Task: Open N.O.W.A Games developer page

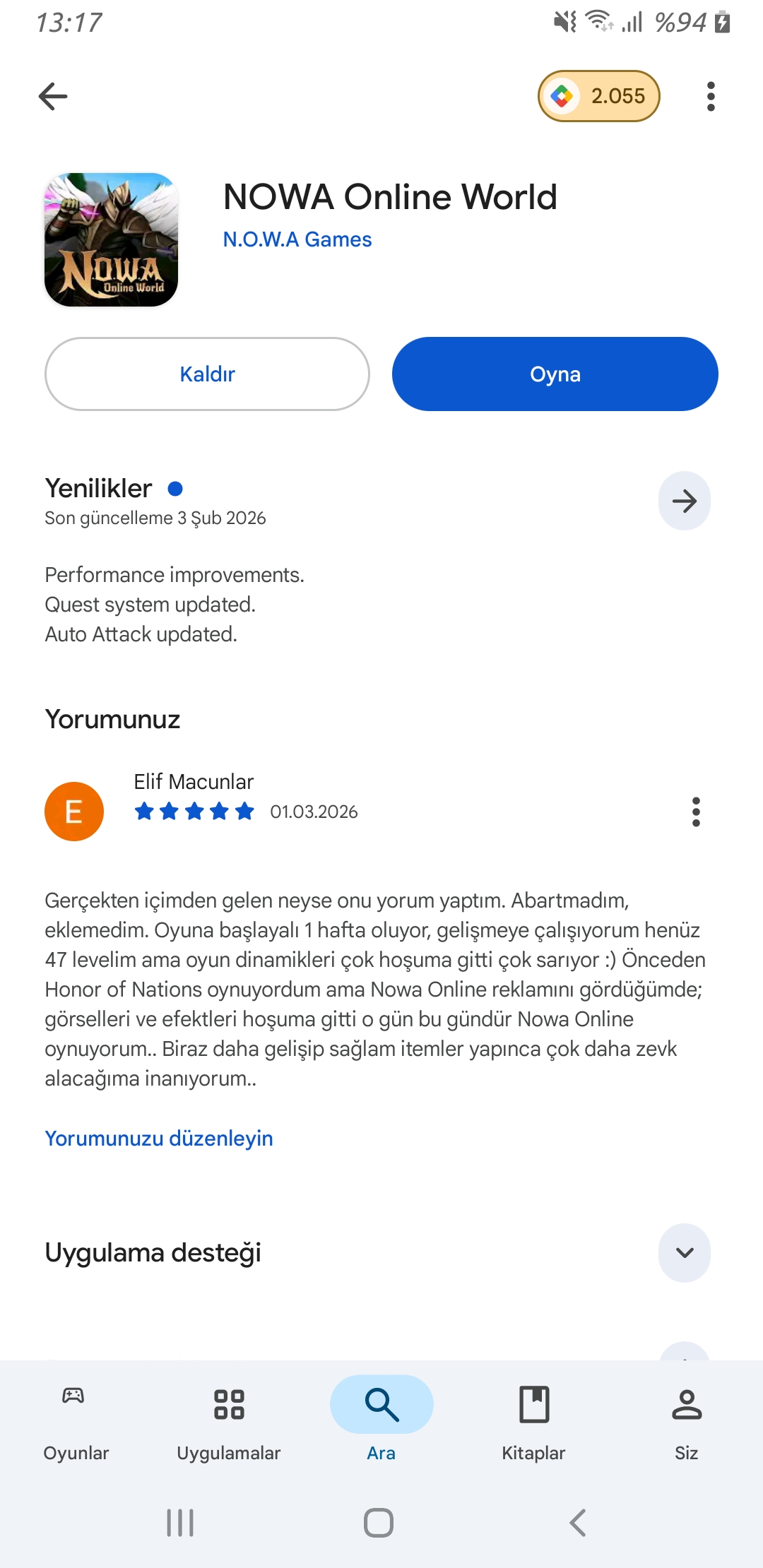Action: click(297, 239)
